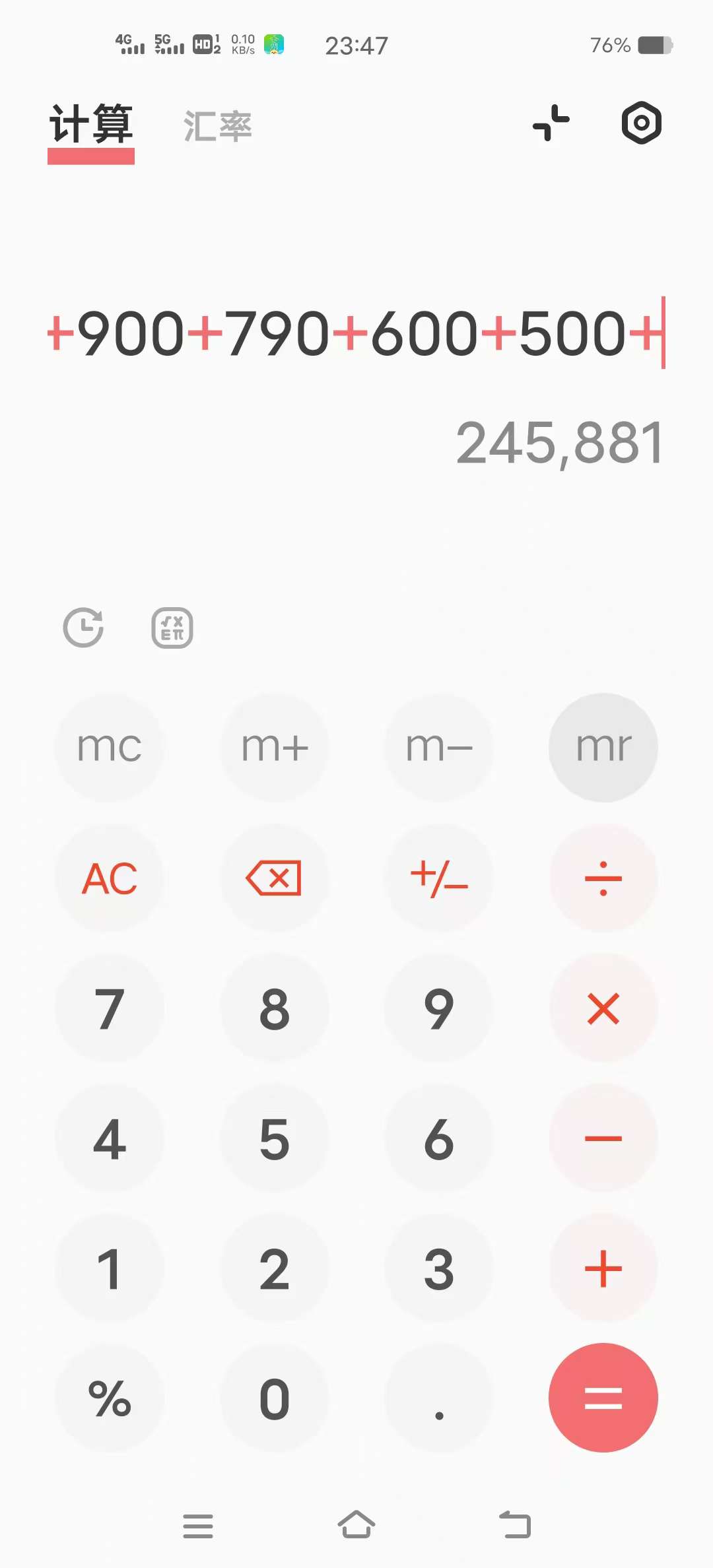Tap the mc memory clear key
Screen dimensions: 713x1568
pos(110,747)
